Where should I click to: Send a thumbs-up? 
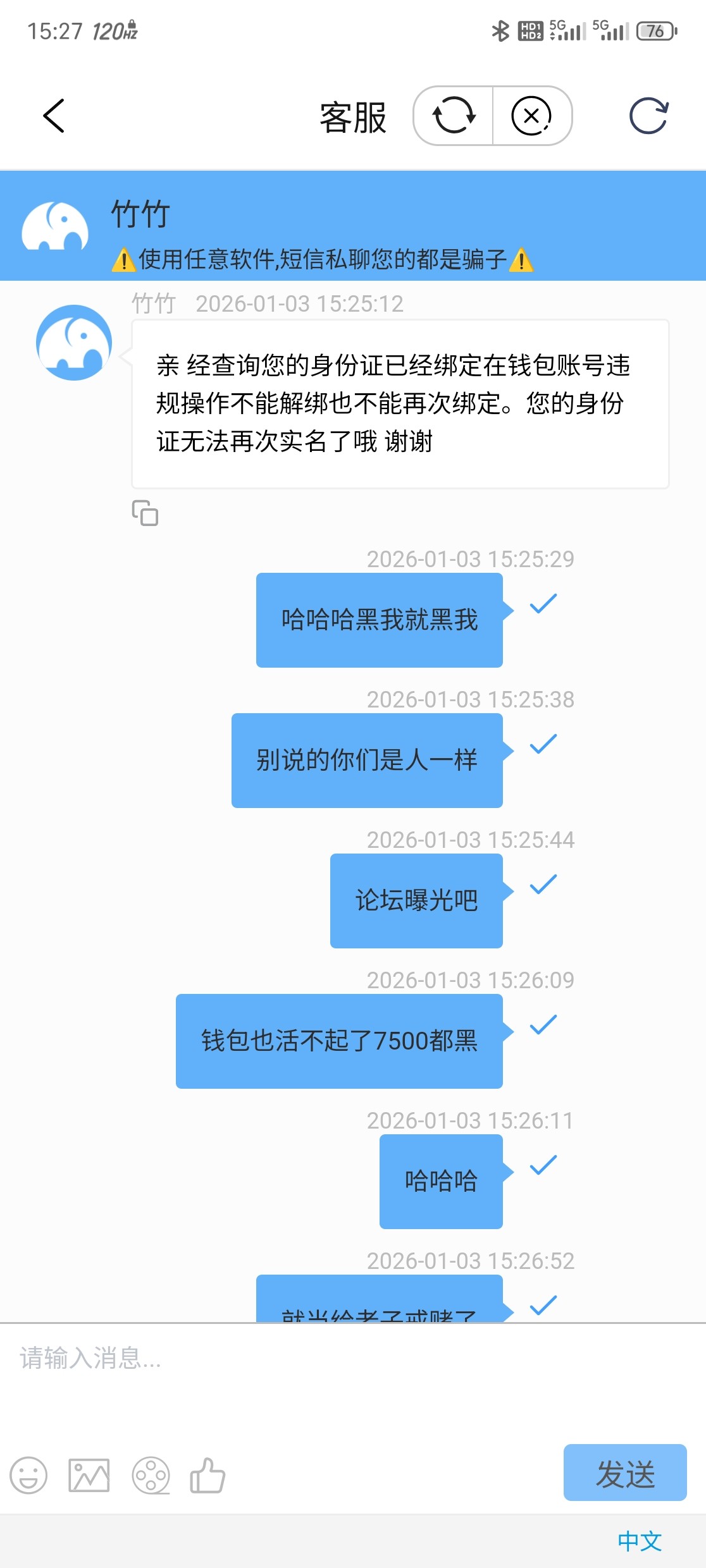[207, 1475]
